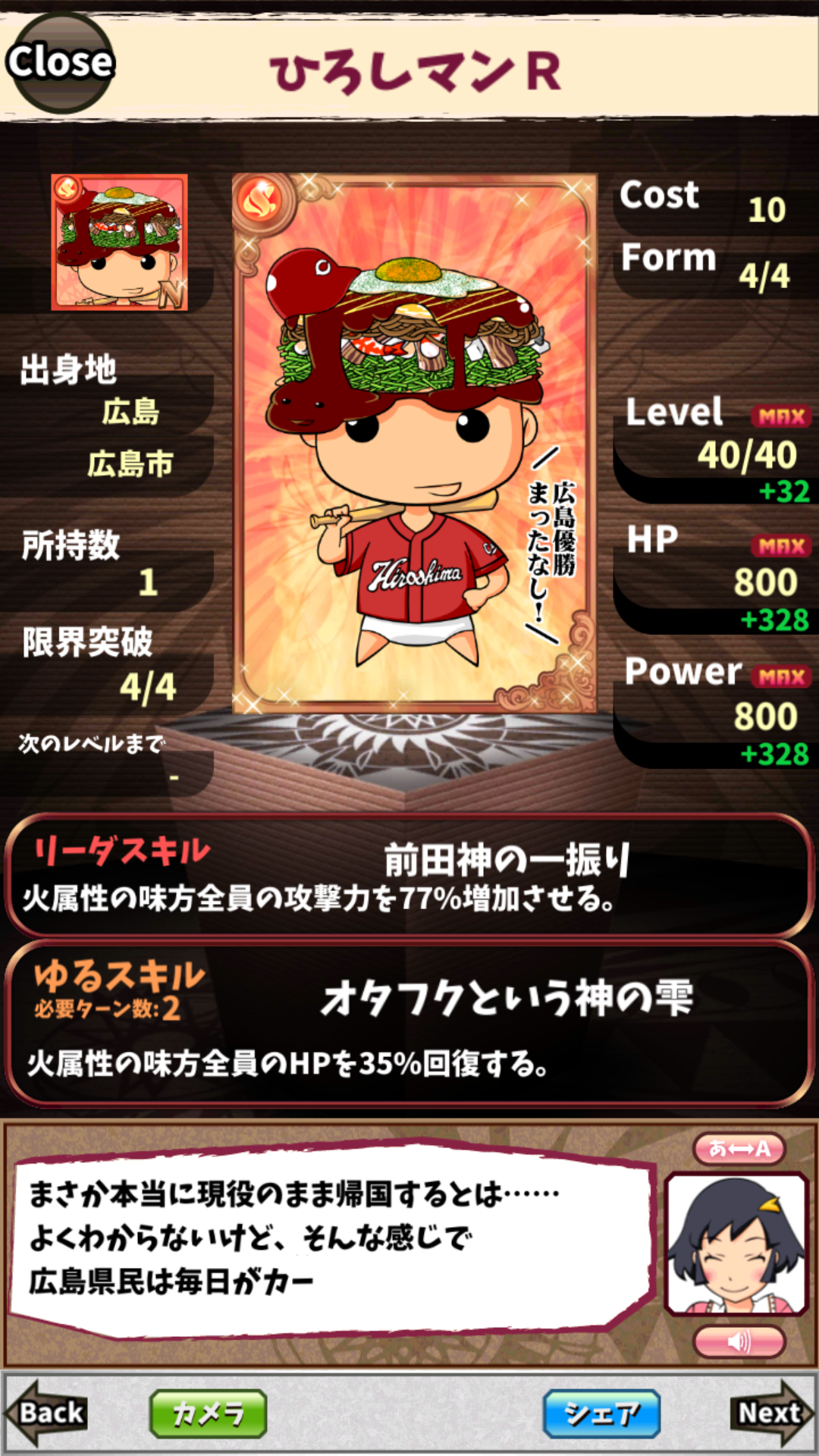Tap the green カメラ button
The height and width of the screenshot is (1456, 819).
(209, 1414)
